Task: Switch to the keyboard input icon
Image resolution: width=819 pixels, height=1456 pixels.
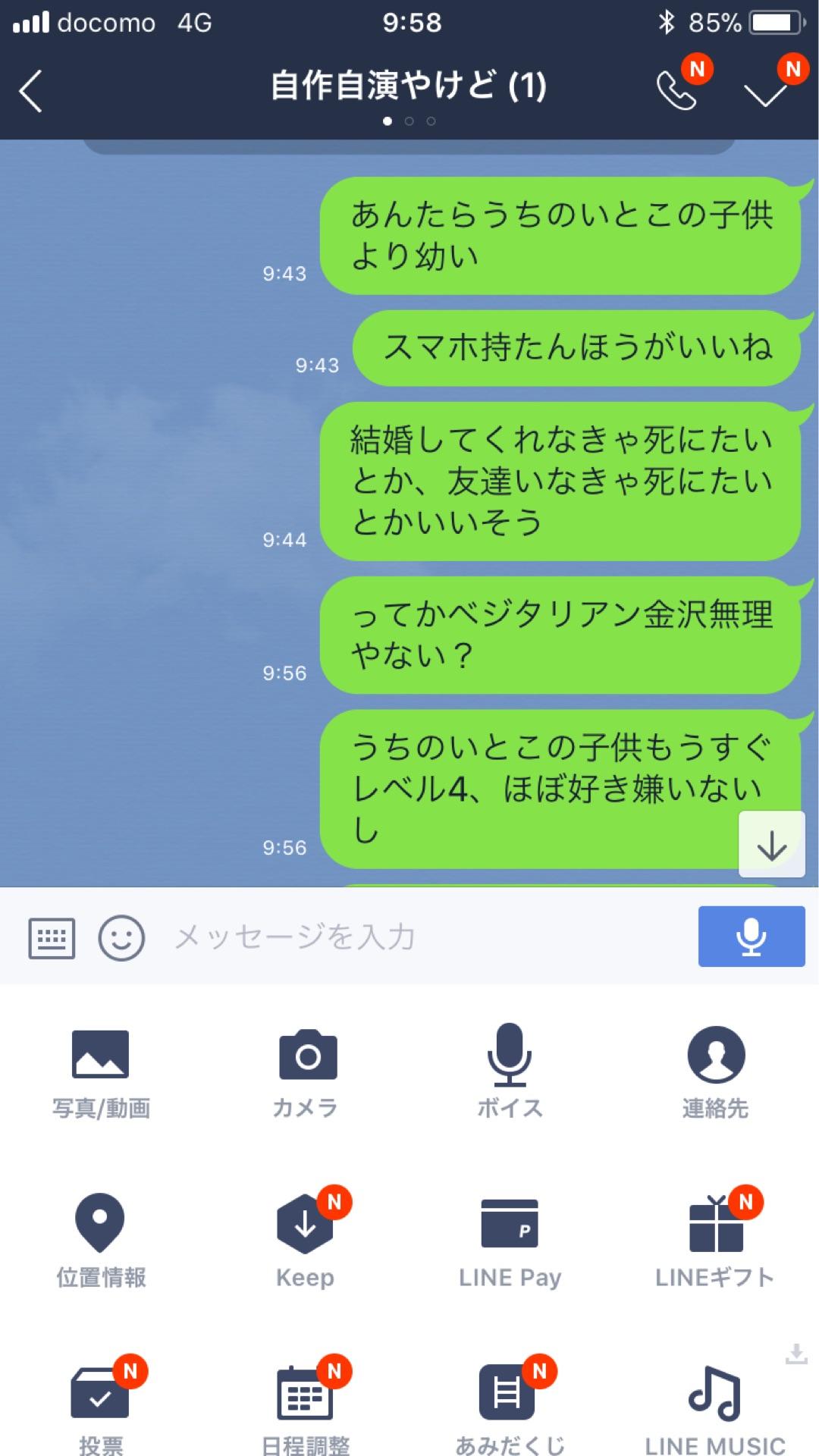Action: tap(52, 937)
